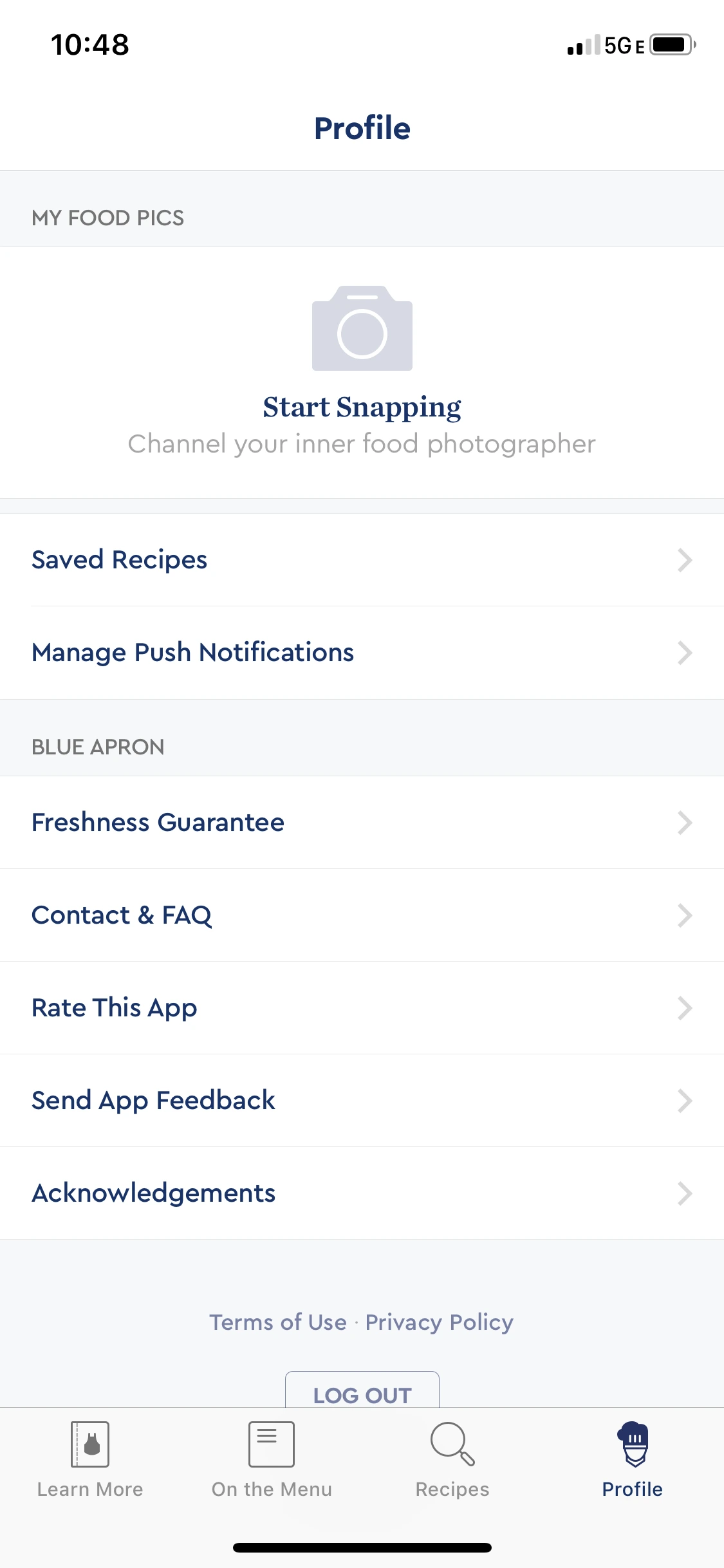View the Freshness Guarantee
724x1568 pixels.
[362, 823]
